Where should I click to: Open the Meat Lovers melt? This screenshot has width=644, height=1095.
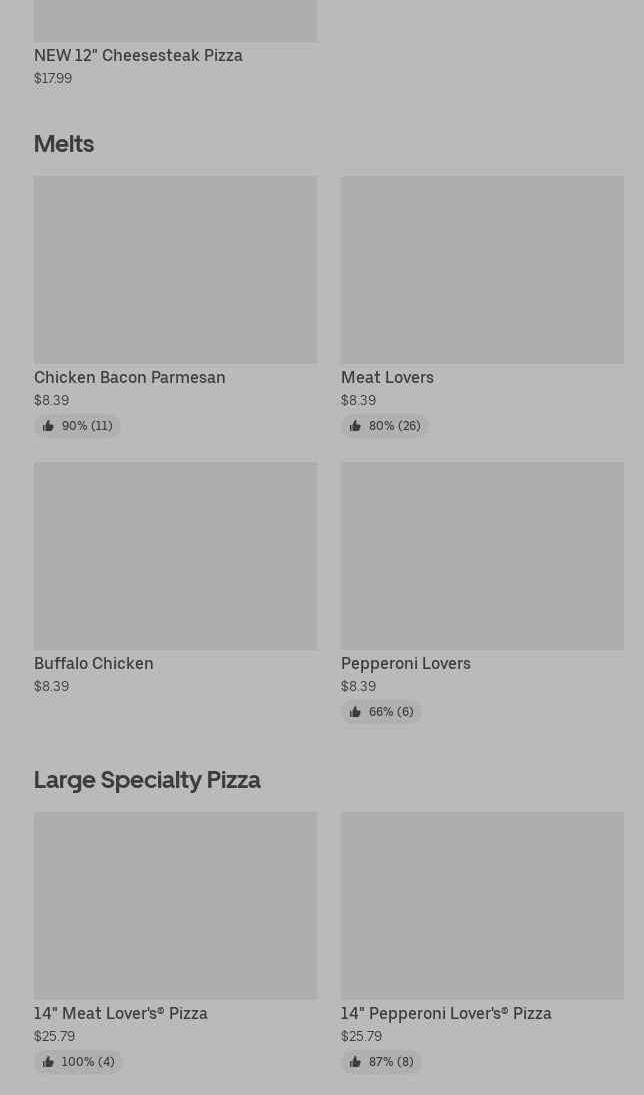(482, 271)
